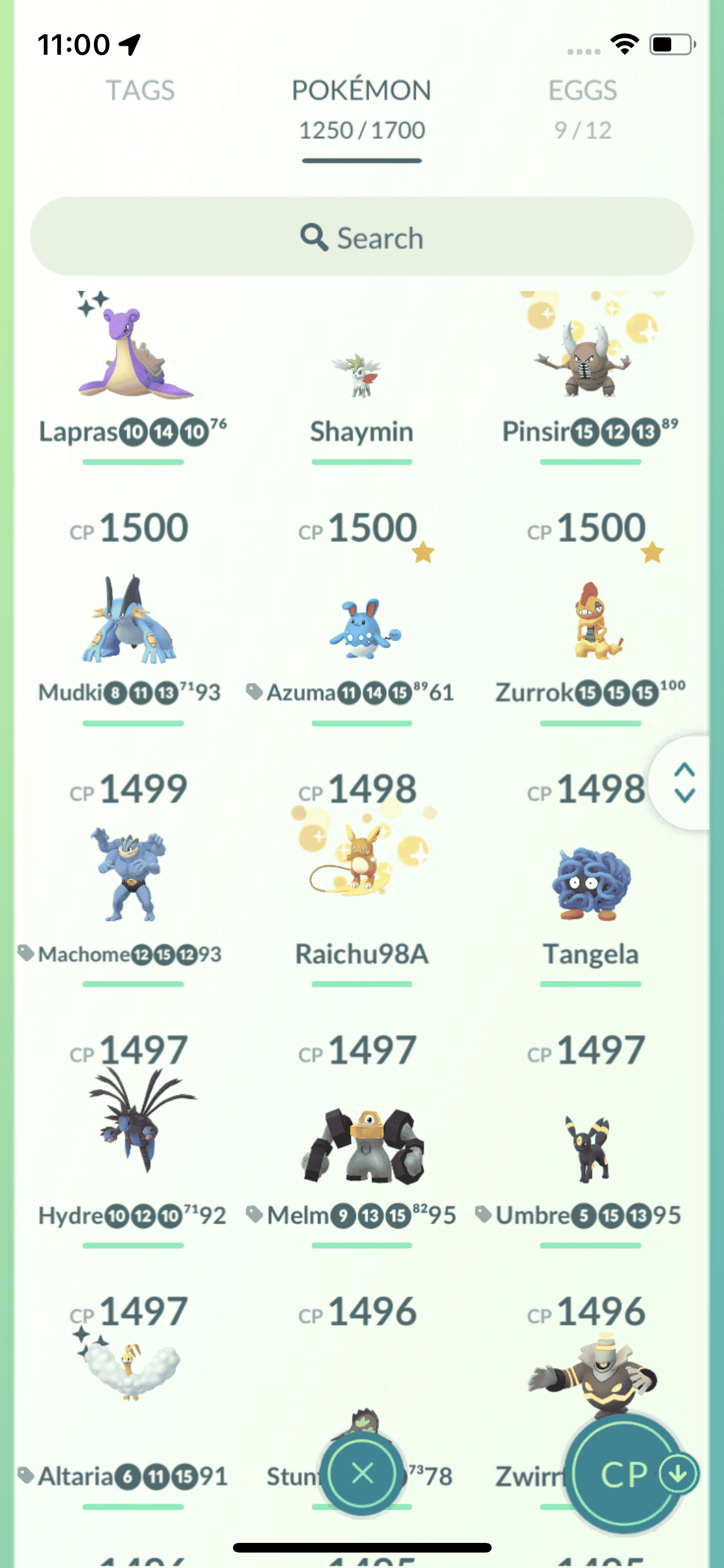Switch to the Eggs tab

coord(582,106)
